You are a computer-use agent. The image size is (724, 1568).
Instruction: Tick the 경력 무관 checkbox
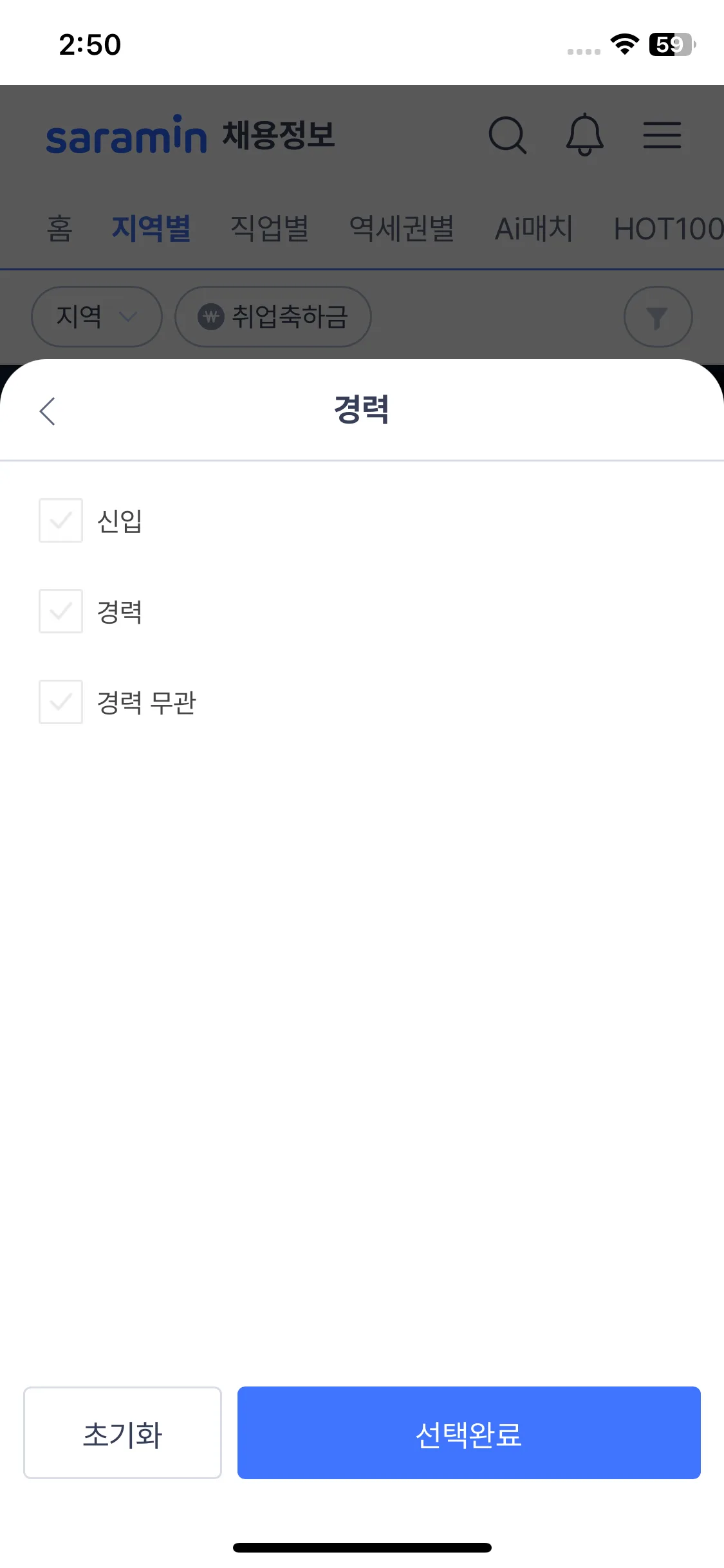coord(60,702)
